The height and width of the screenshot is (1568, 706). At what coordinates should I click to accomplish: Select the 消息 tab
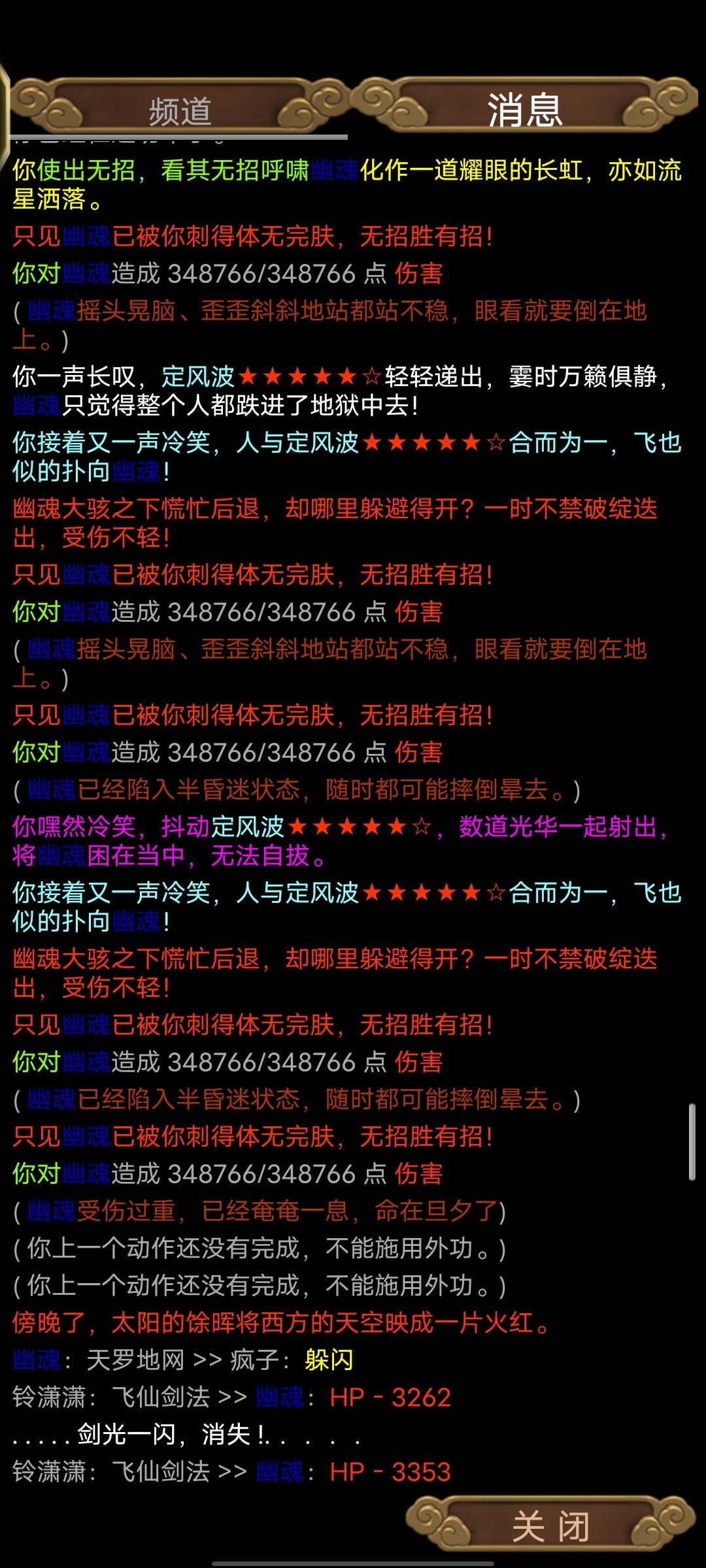pos(525,109)
